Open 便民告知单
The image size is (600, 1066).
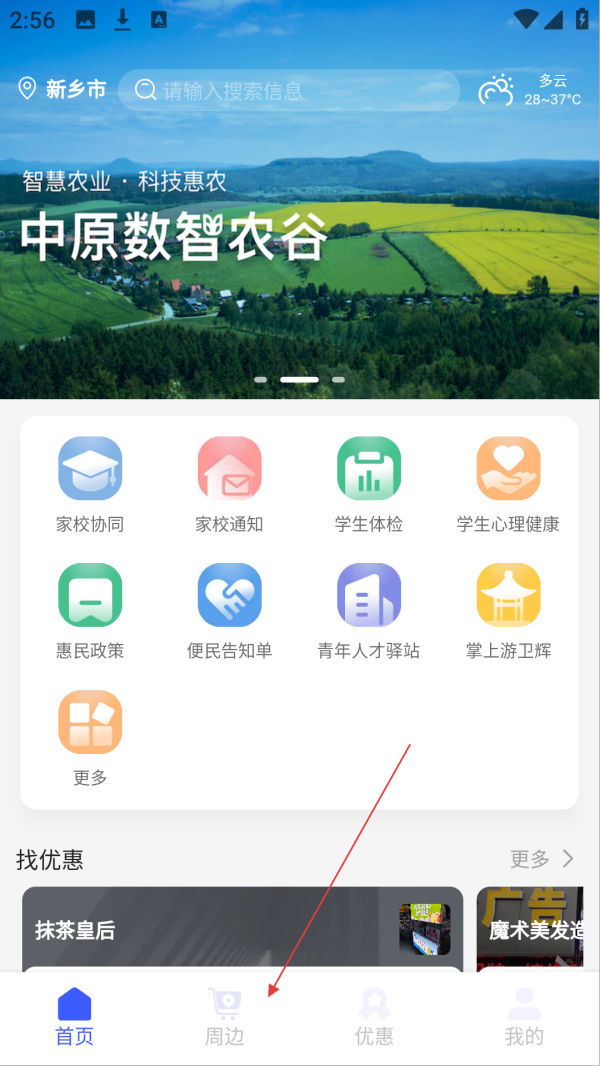coord(229,611)
